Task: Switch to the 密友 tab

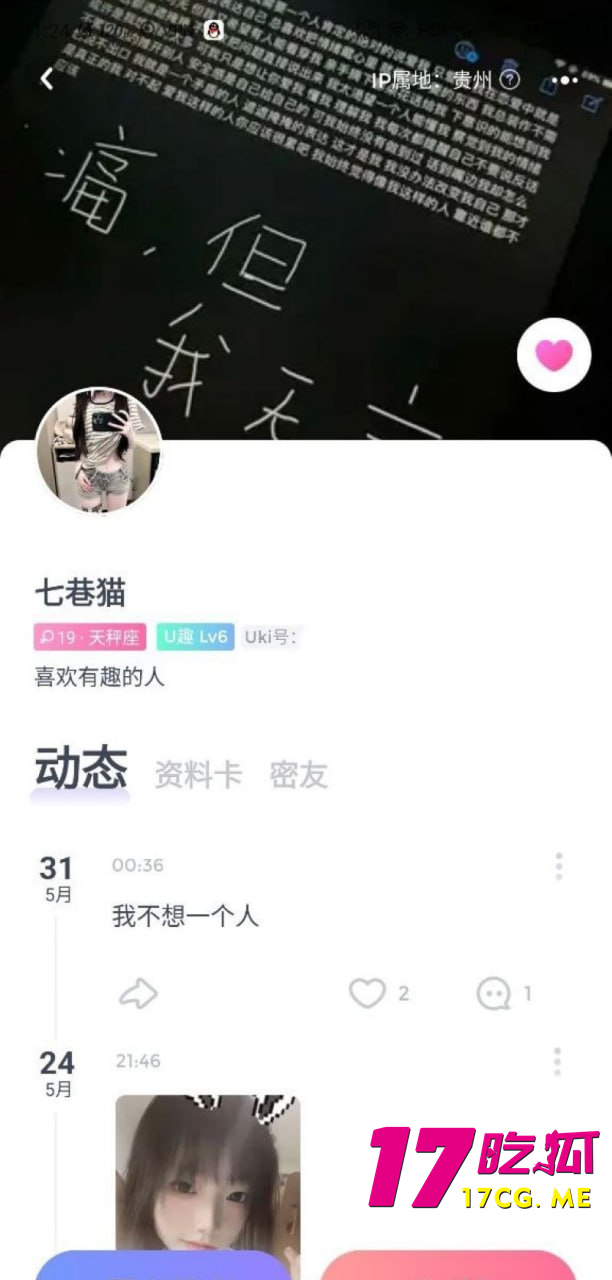Action: pyautogui.click(x=298, y=775)
